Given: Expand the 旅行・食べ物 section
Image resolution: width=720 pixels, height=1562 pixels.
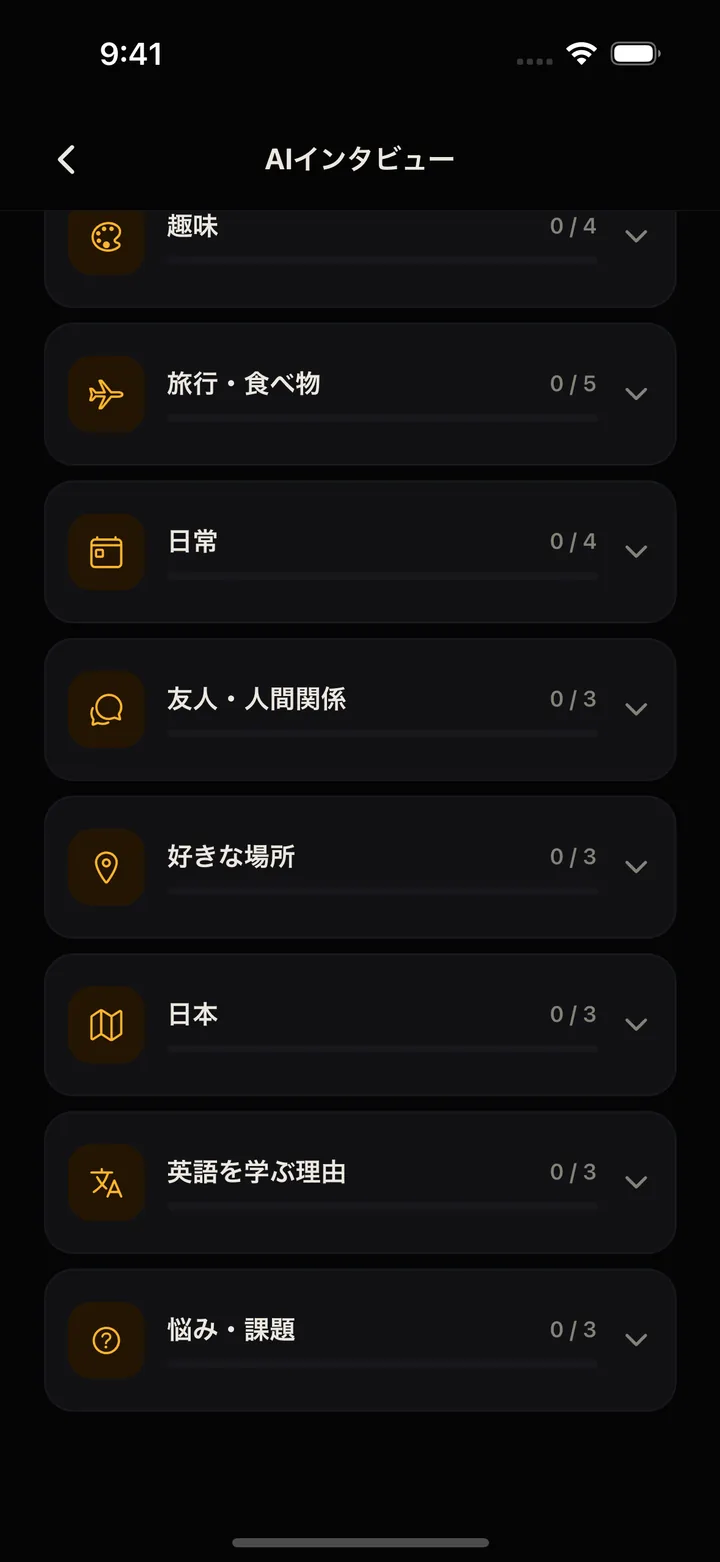Looking at the screenshot, I should (360, 394).
